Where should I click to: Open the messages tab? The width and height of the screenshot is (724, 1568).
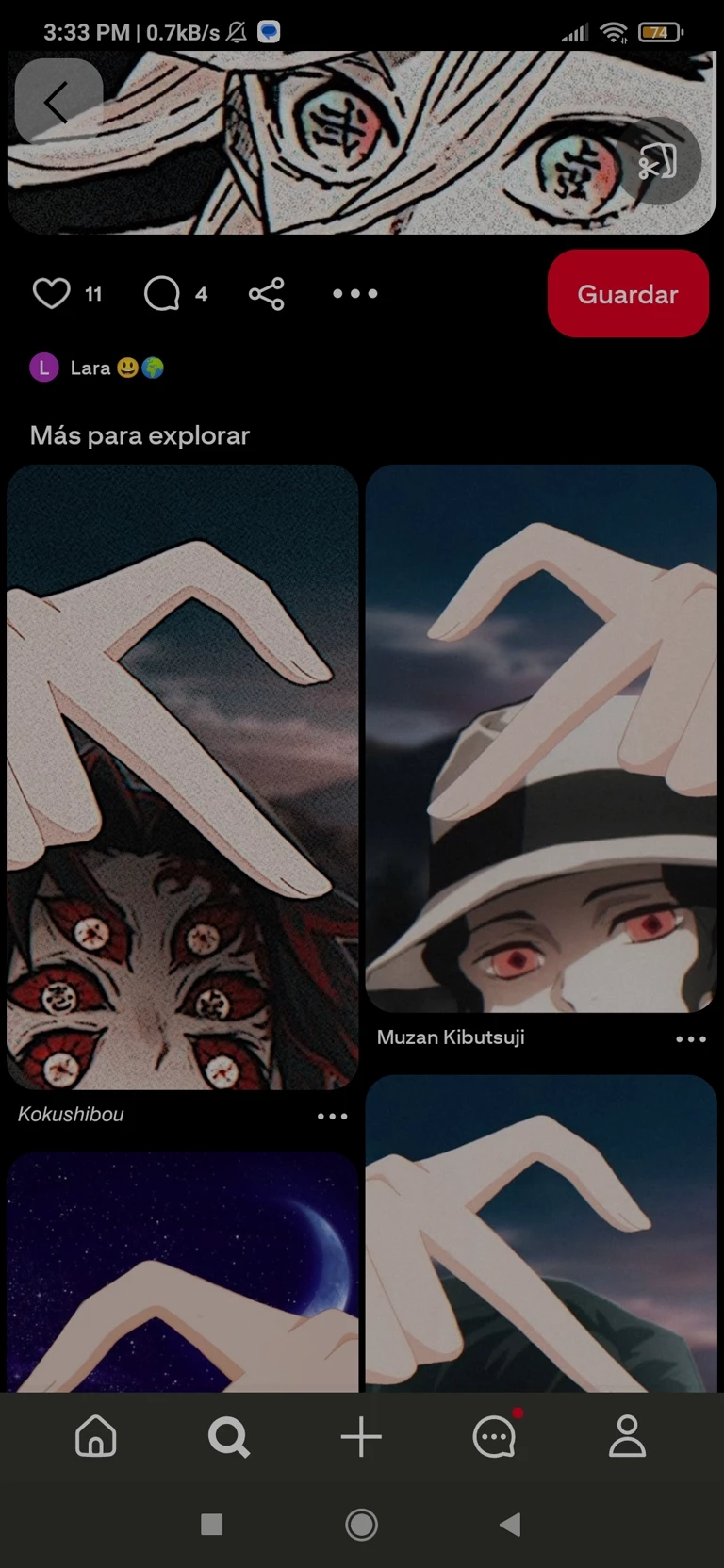click(x=494, y=1437)
